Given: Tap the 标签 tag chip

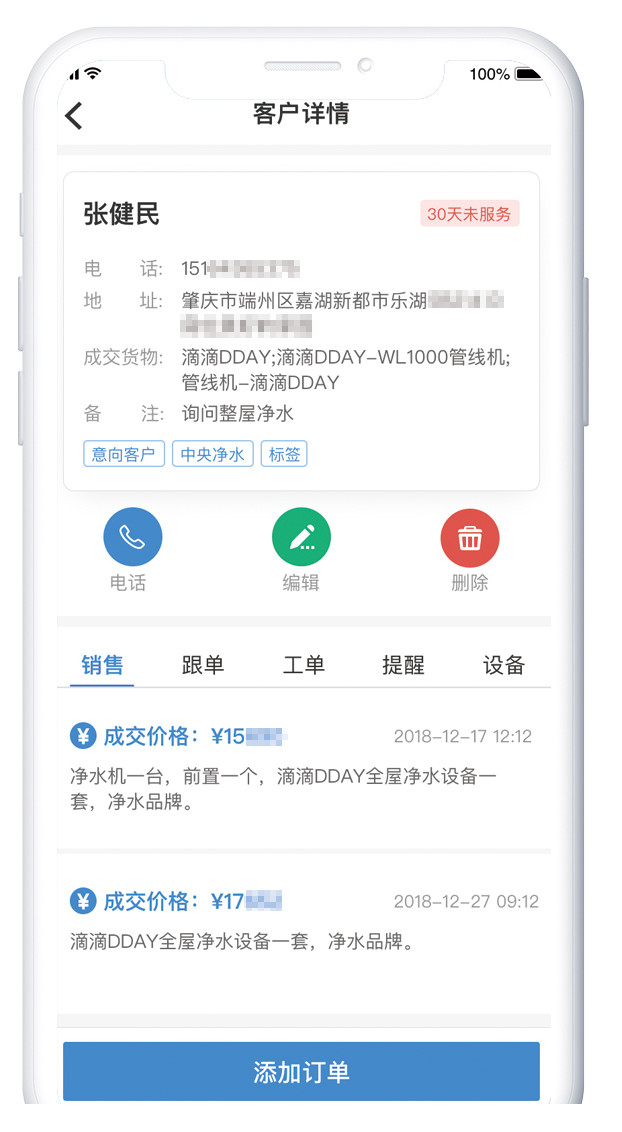Looking at the screenshot, I should coord(284,454).
